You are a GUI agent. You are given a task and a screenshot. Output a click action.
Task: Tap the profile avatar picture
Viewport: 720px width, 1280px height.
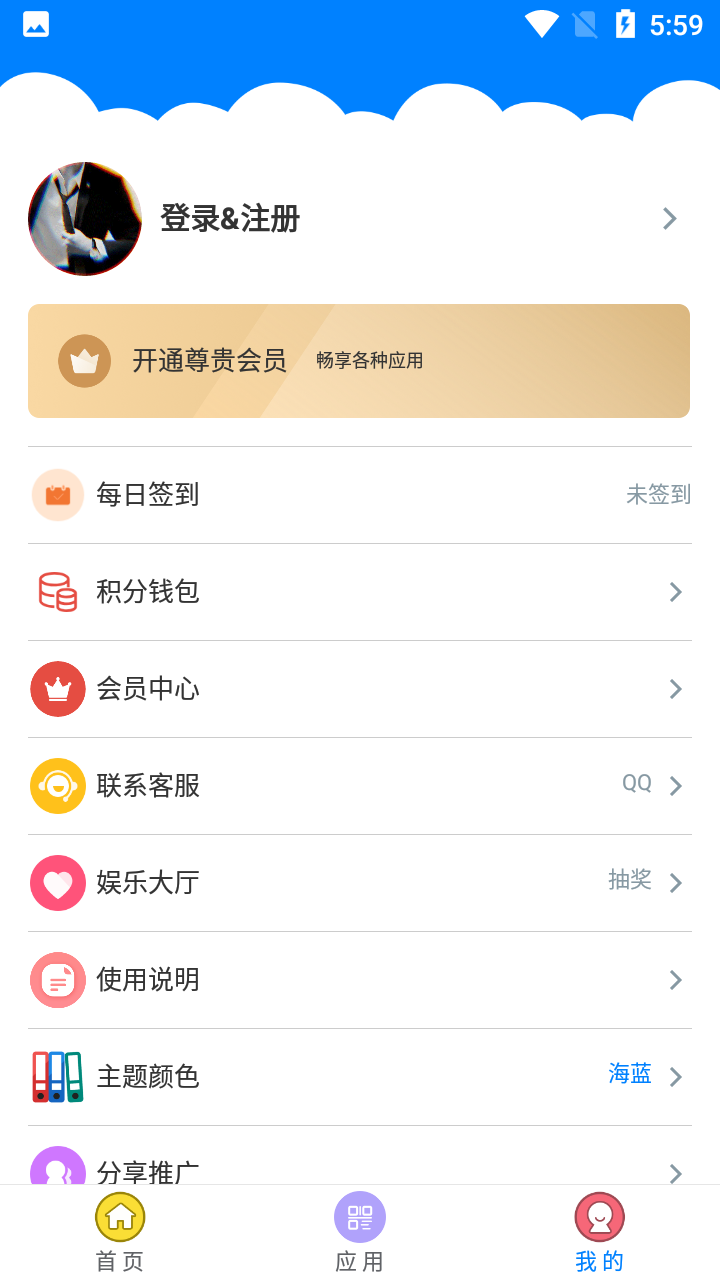coord(85,218)
